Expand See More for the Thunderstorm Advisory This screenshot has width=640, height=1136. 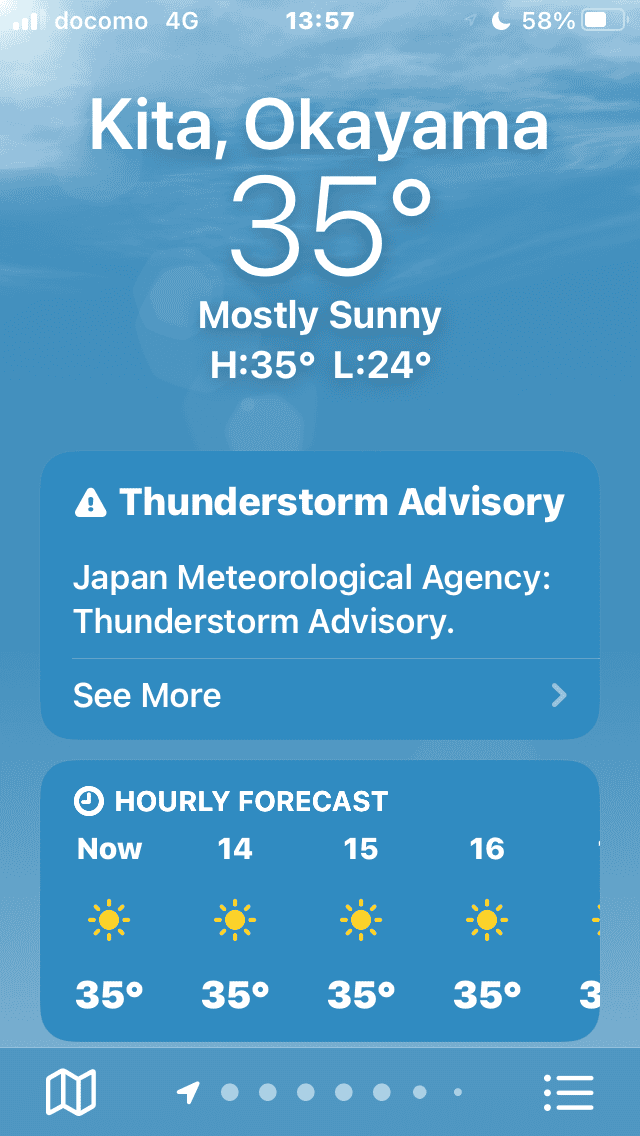pyautogui.click(x=320, y=696)
